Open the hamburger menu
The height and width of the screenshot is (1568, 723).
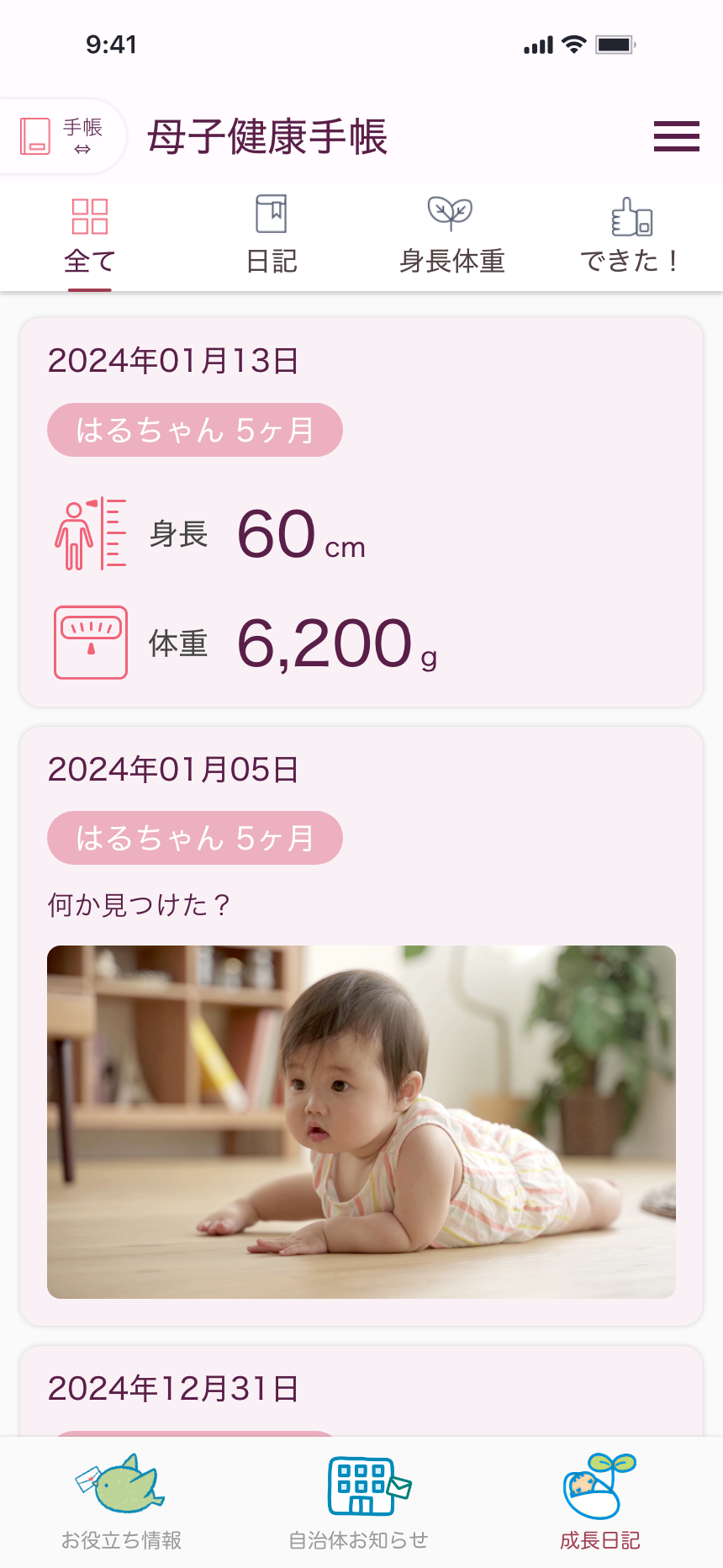pyautogui.click(x=676, y=136)
